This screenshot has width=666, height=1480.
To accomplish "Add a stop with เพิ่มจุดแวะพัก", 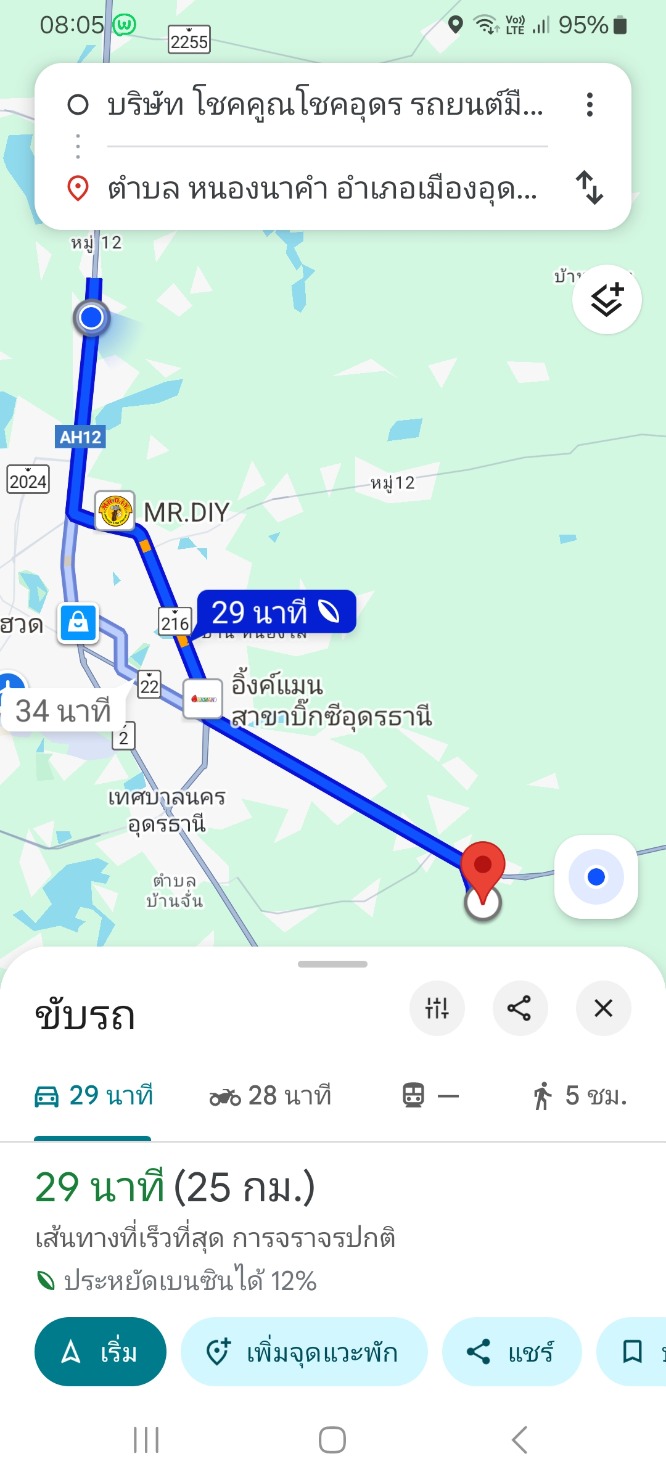I will [303, 1352].
